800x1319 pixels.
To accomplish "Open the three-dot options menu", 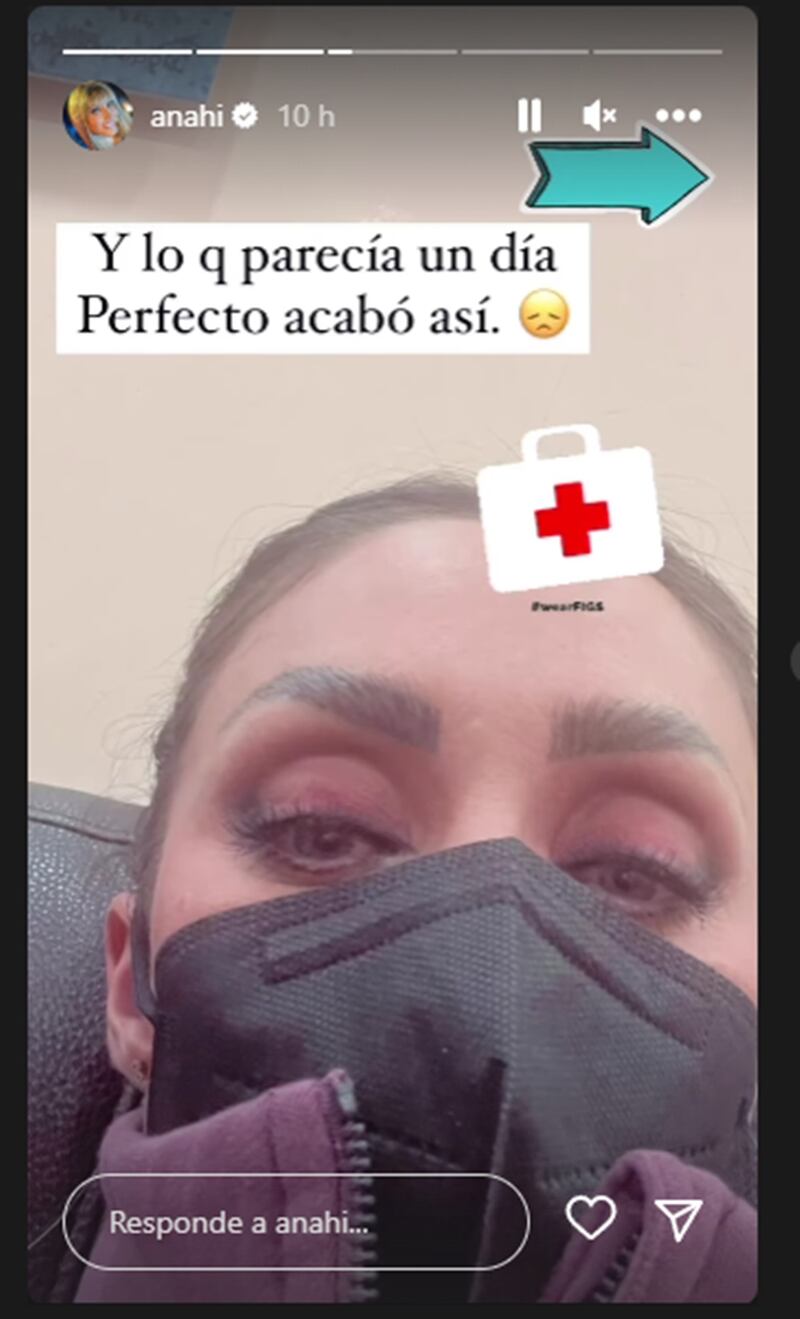I will tap(679, 116).
